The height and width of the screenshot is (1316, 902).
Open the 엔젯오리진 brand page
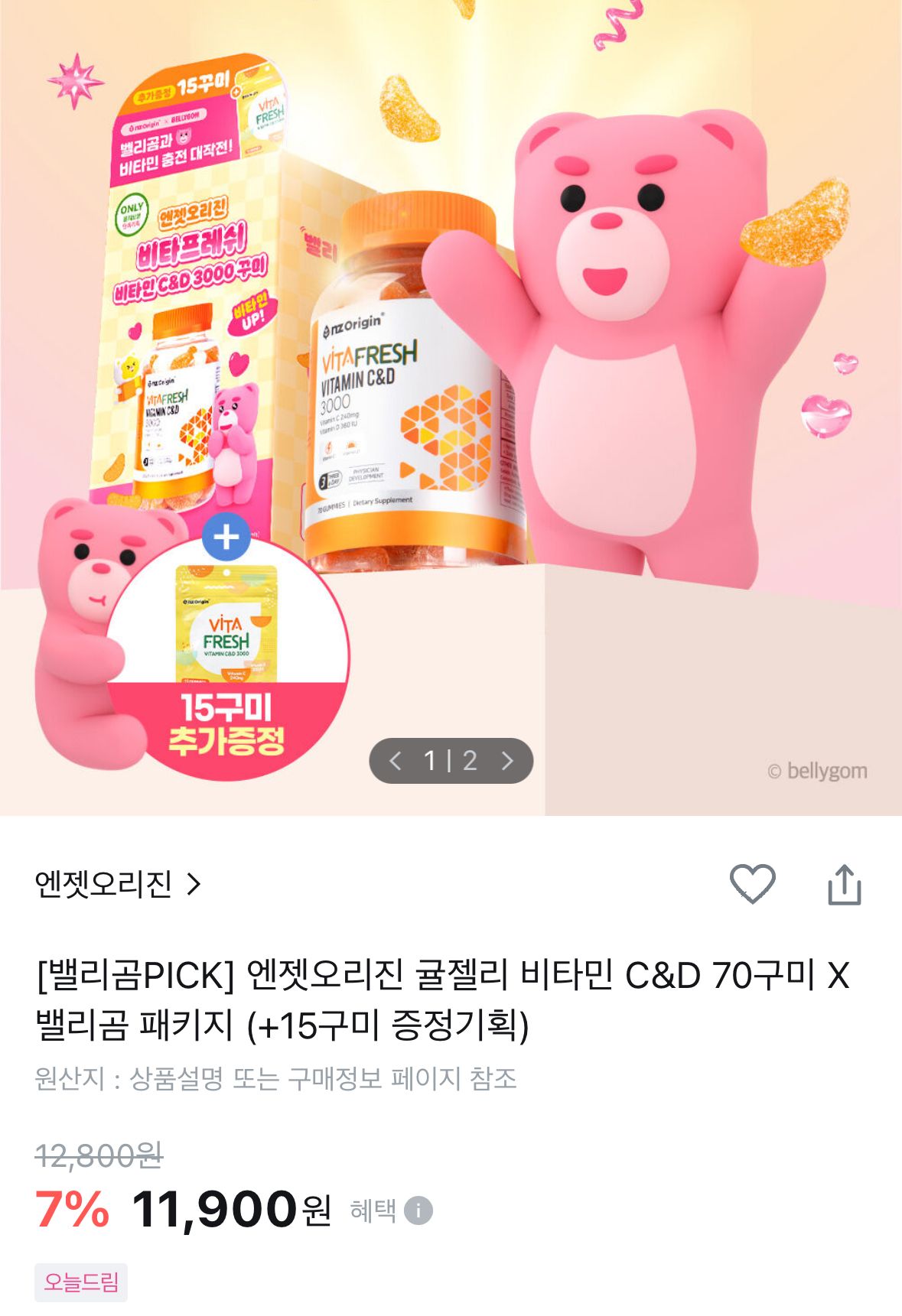(x=119, y=885)
